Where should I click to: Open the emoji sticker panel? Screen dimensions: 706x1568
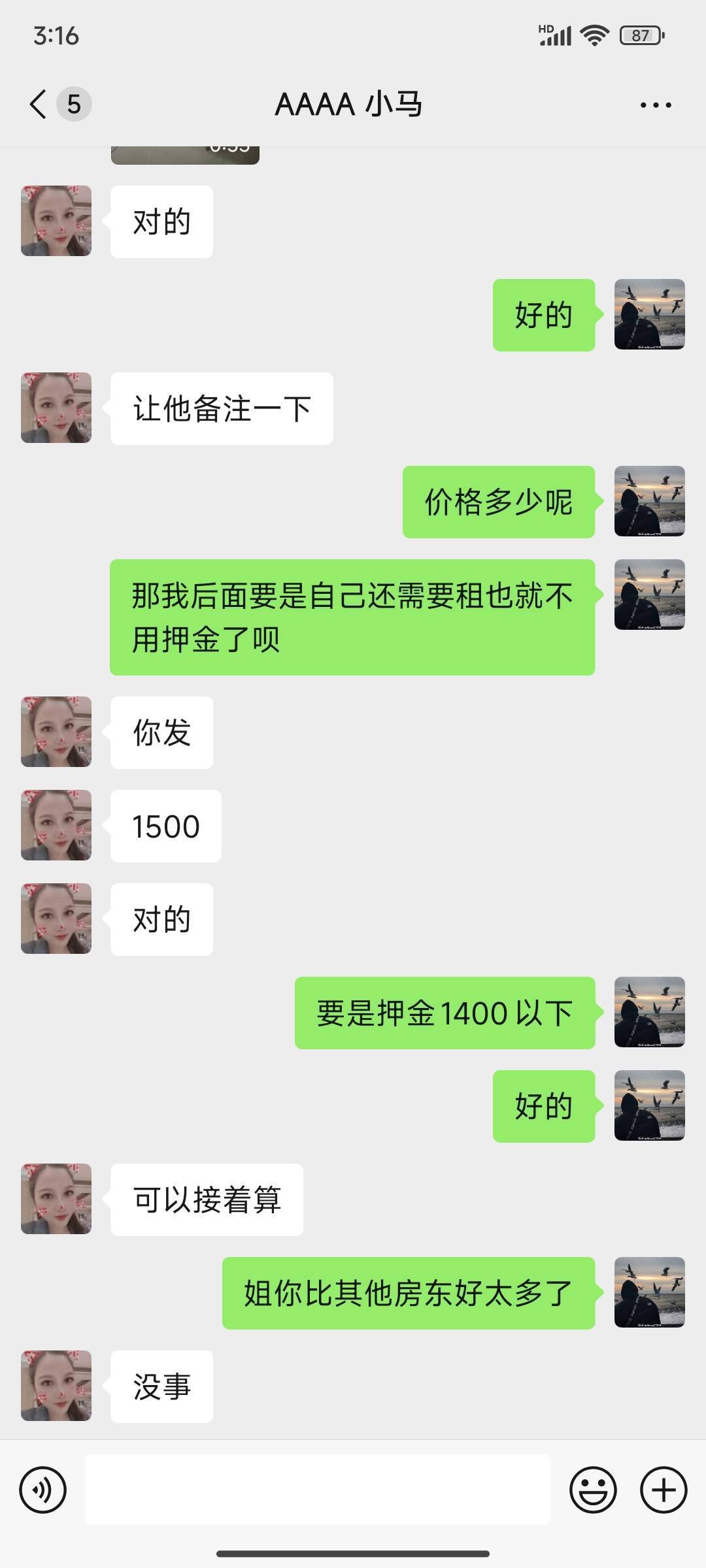coord(593,1490)
